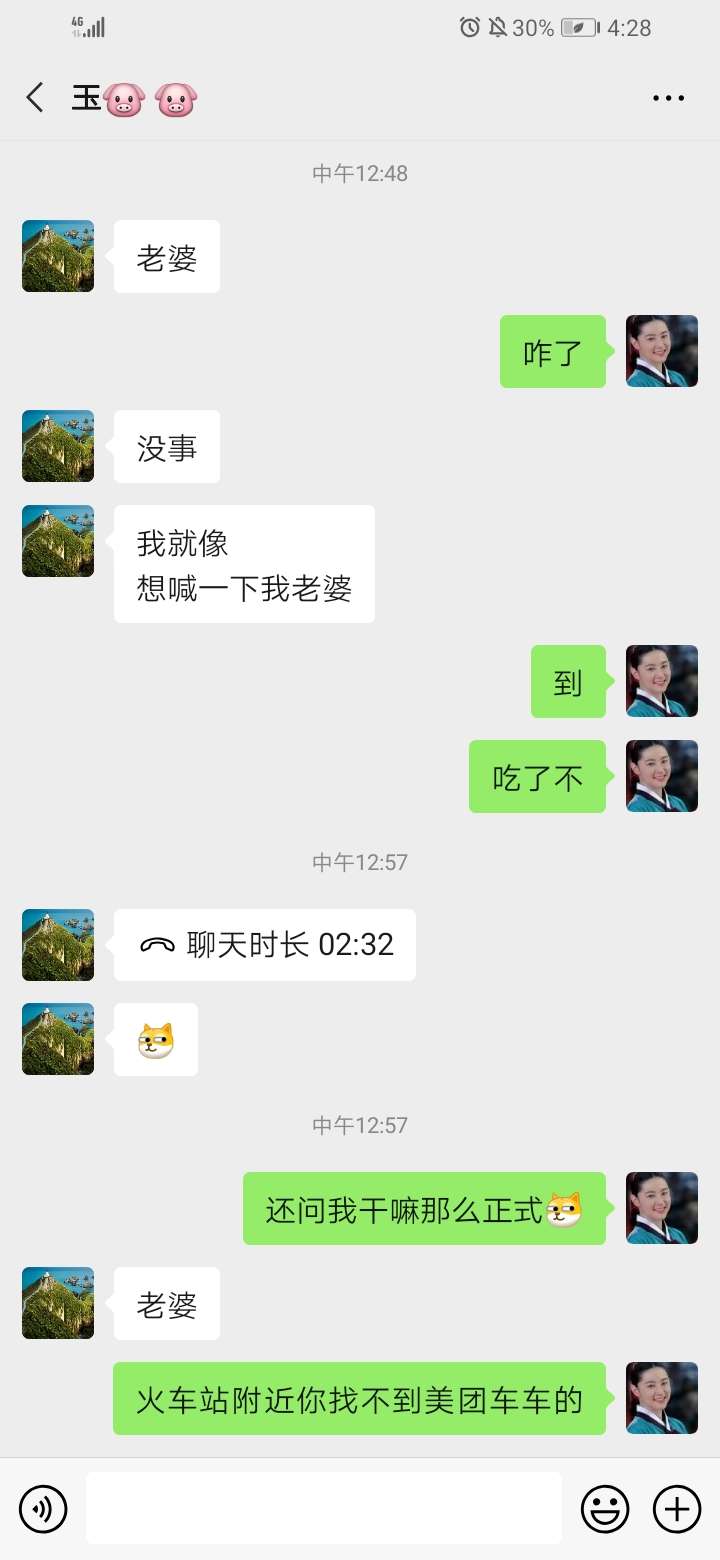720x1560 pixels.
Task: Open your own avatar on right side
Action: (661, 352)
